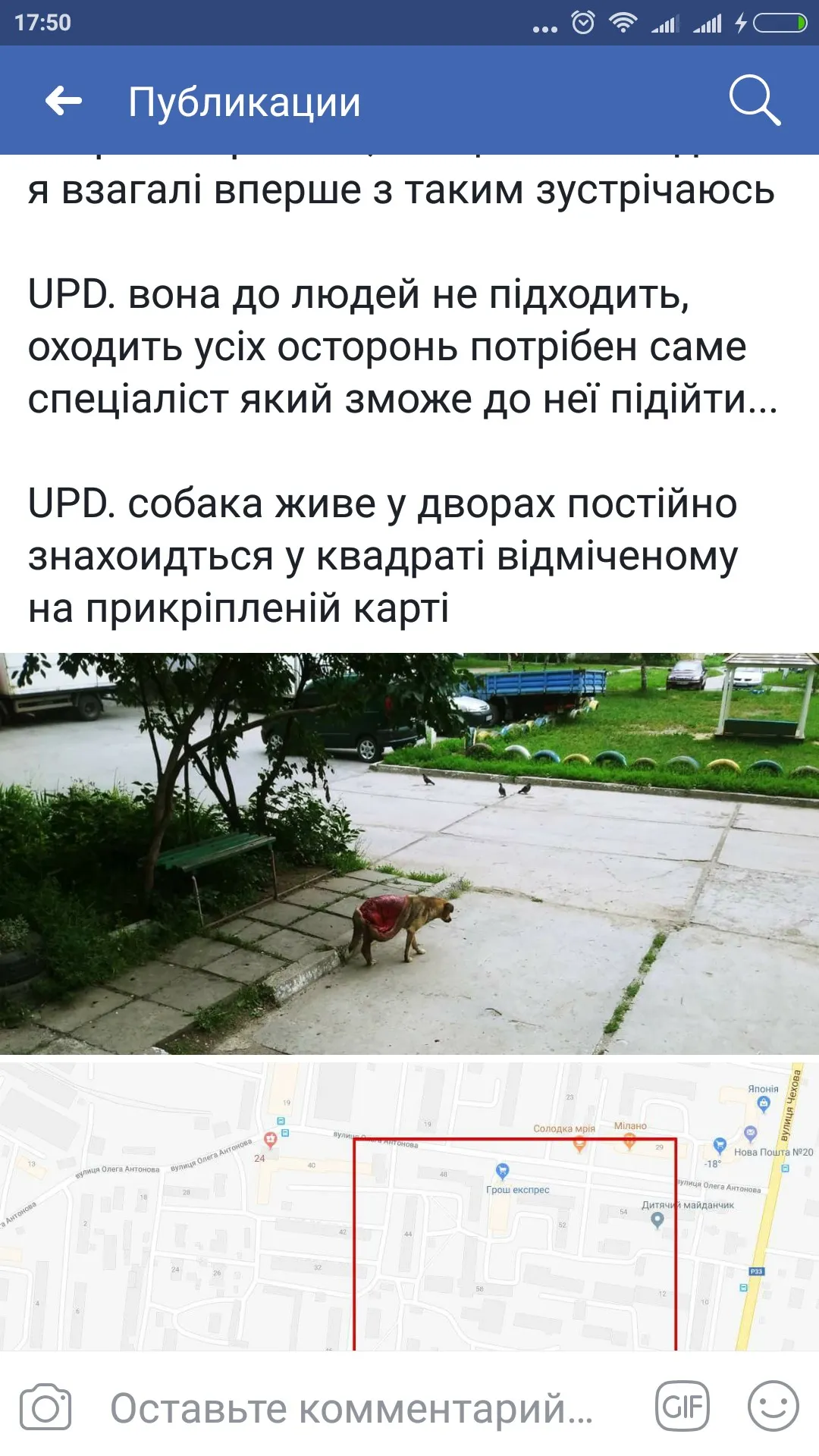Tap the comment field "Оставьте комментарий"

(351, 1409)
